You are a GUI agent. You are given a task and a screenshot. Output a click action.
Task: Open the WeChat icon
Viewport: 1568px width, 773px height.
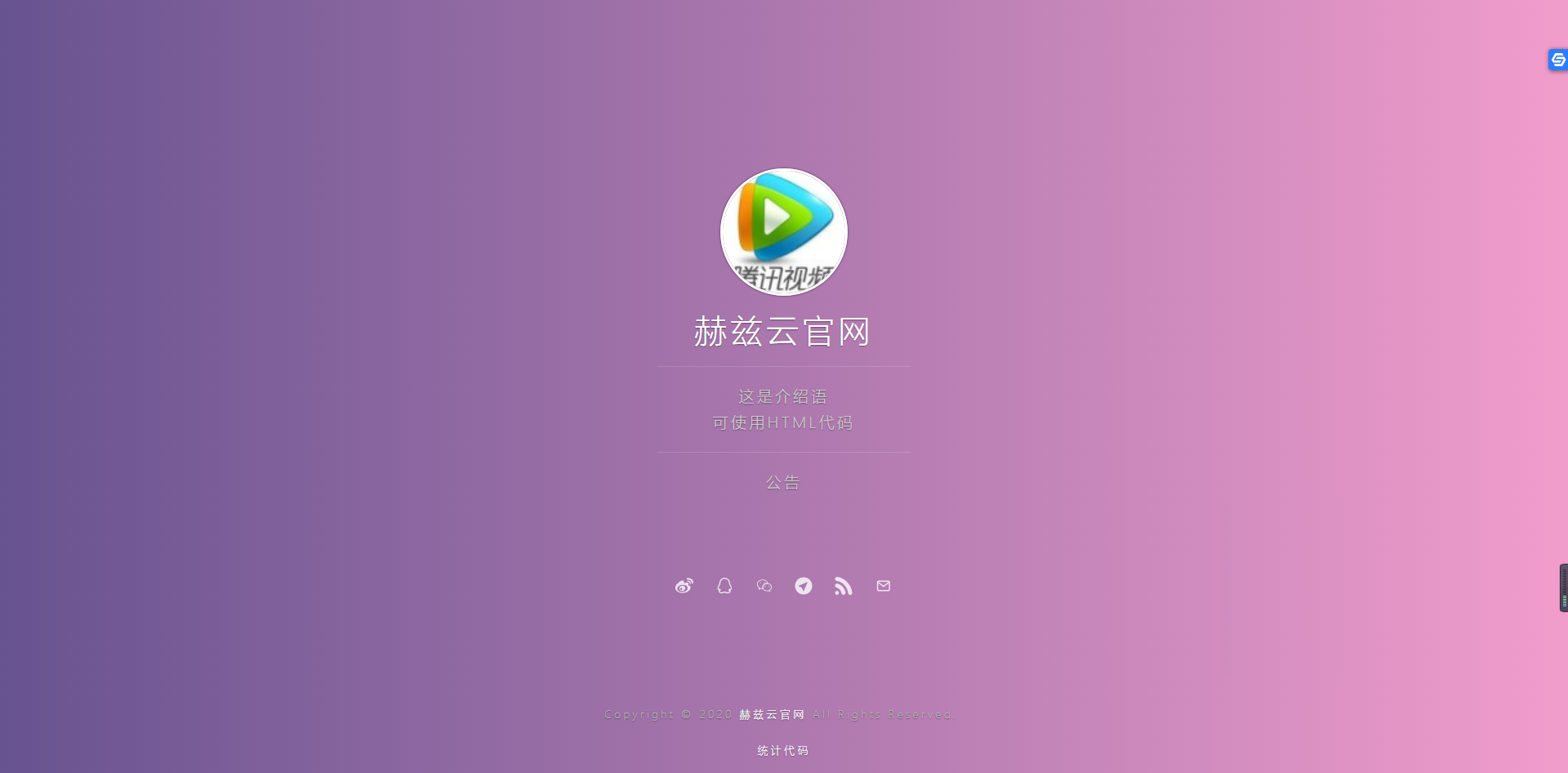point(764,586)
